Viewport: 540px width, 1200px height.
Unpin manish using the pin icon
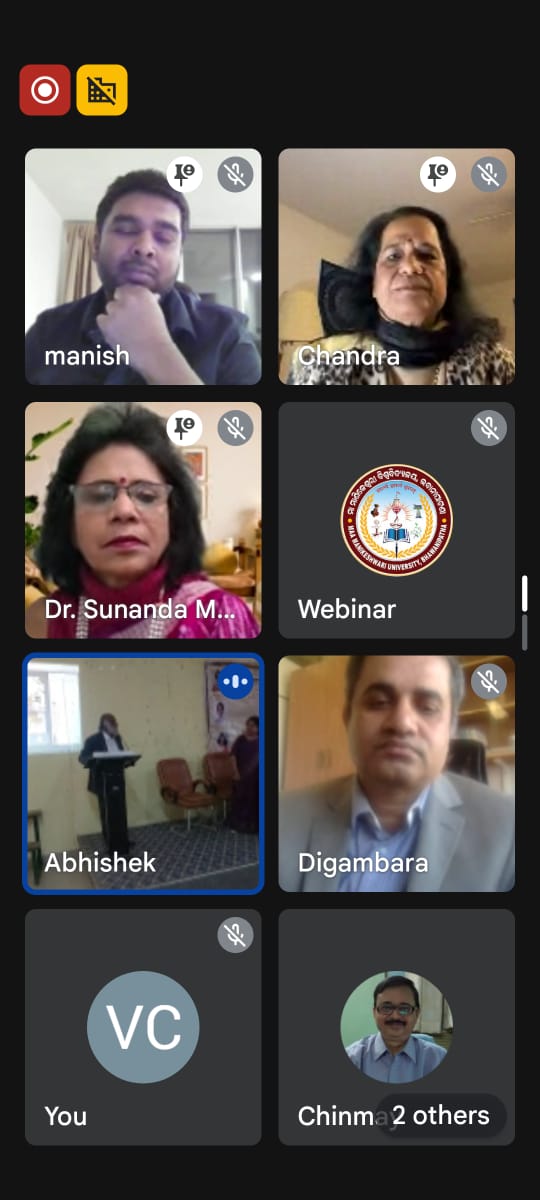click(x=184, y=175)
